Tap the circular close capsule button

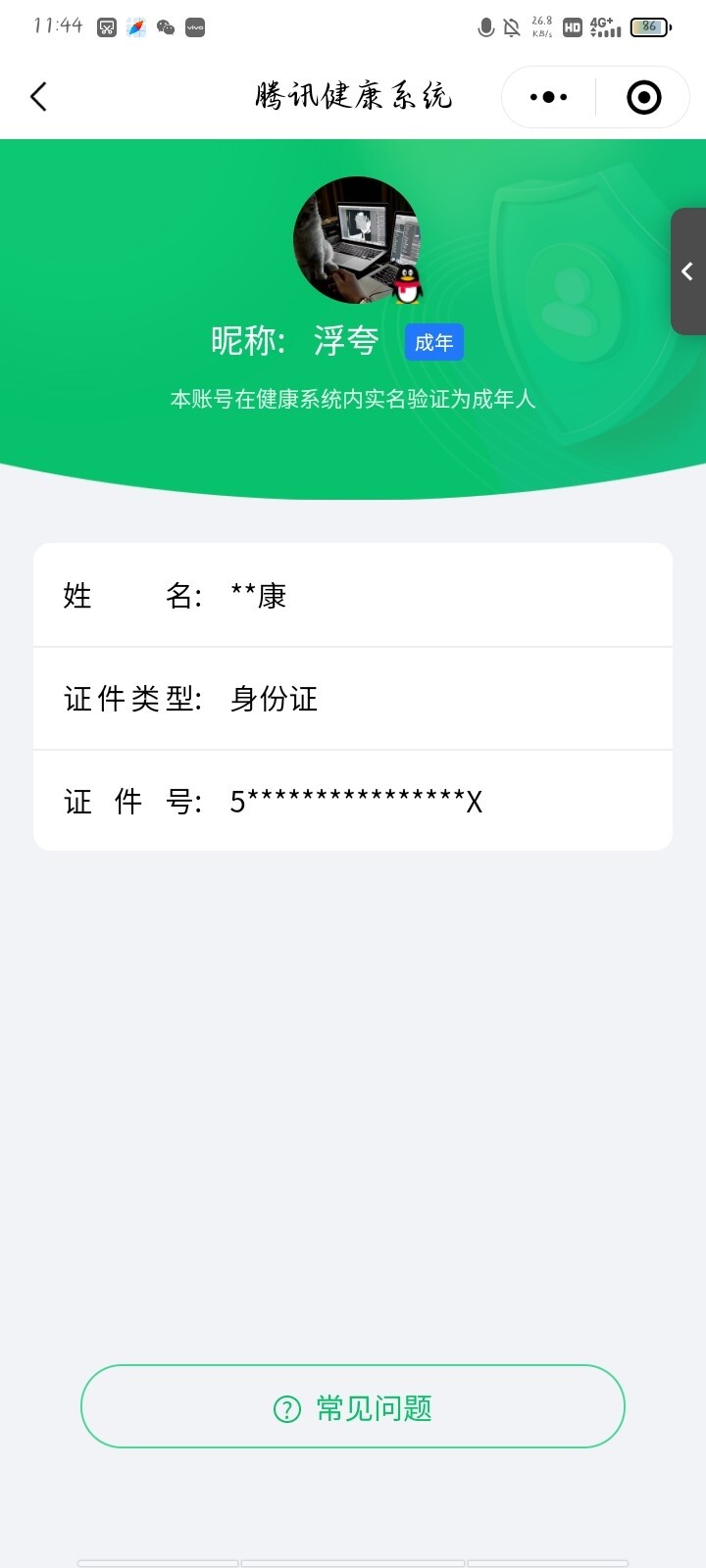642,96
